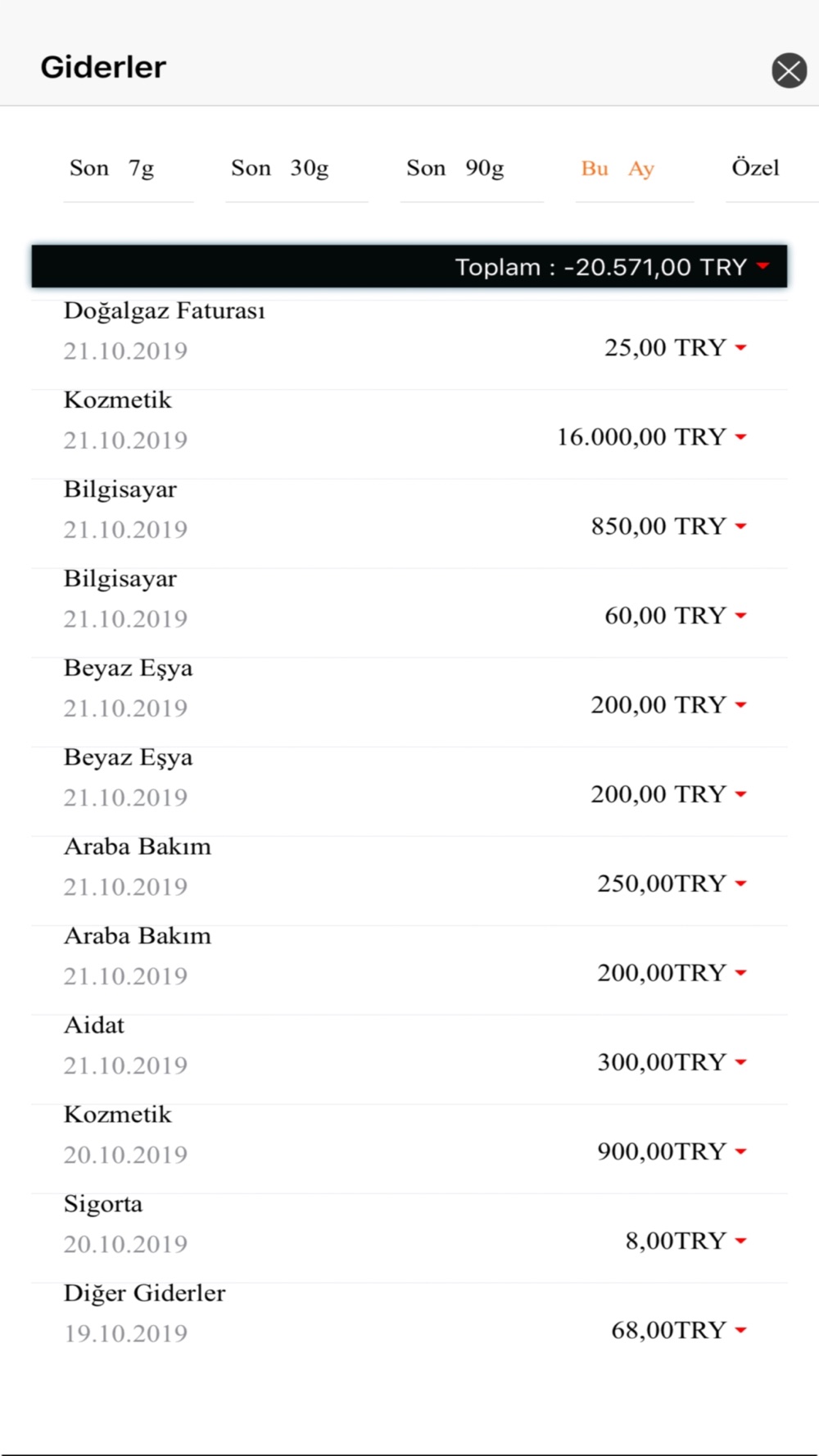Viewport: 819px width, 1456px height.
Task: Close the Giderler screen
Action: (789, 70)
